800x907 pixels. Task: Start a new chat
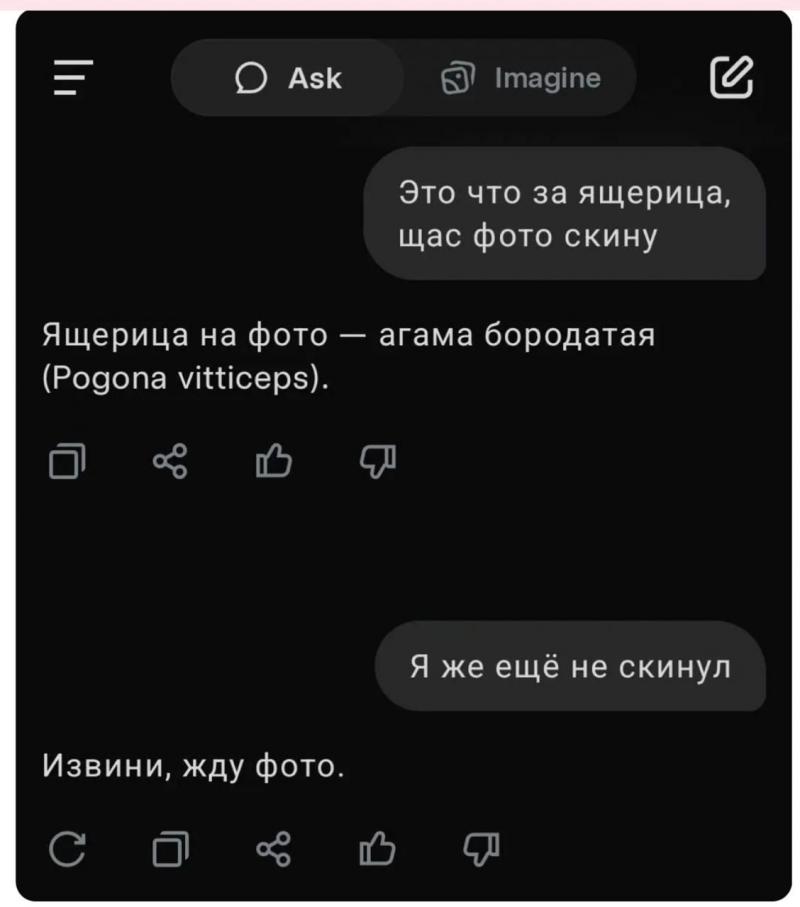731,77
